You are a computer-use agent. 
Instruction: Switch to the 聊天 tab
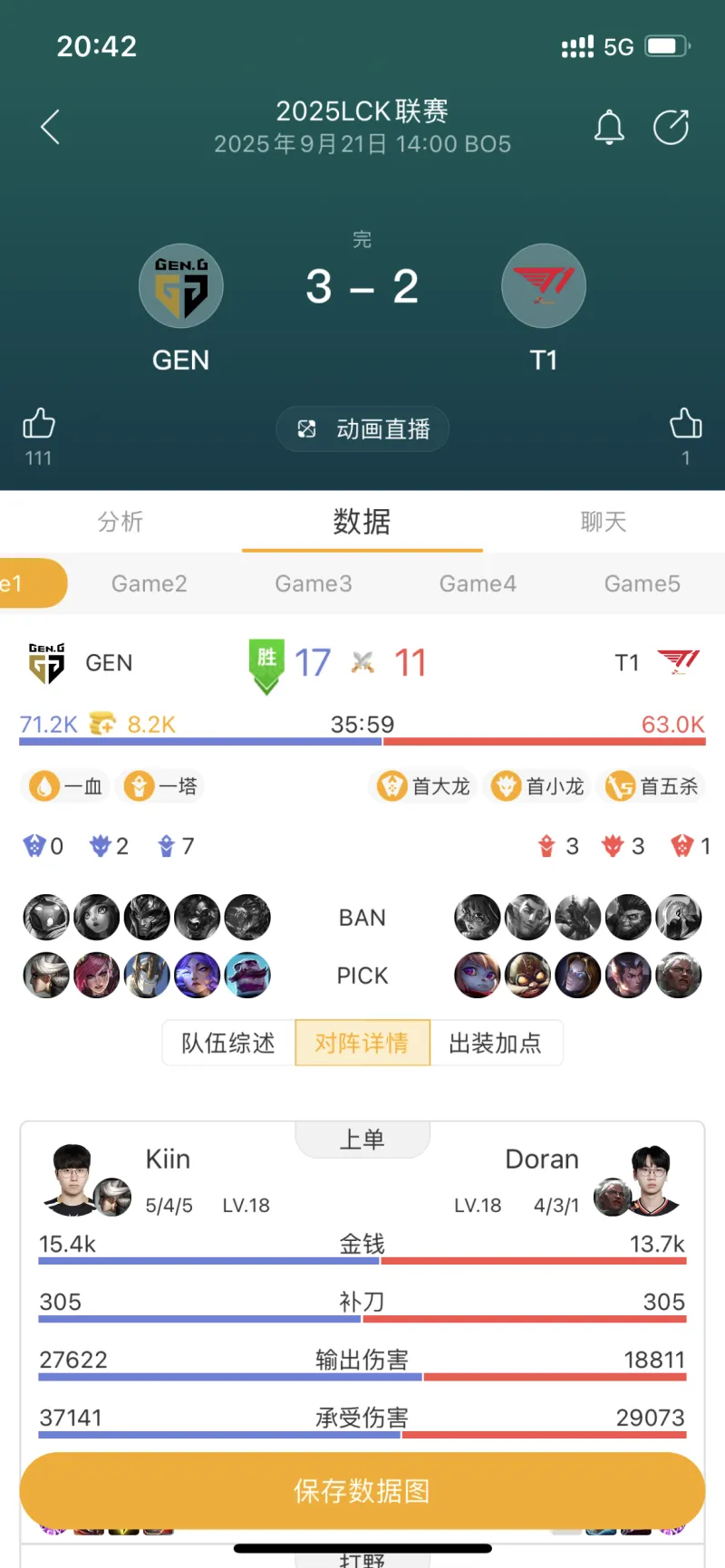(604, 522)
